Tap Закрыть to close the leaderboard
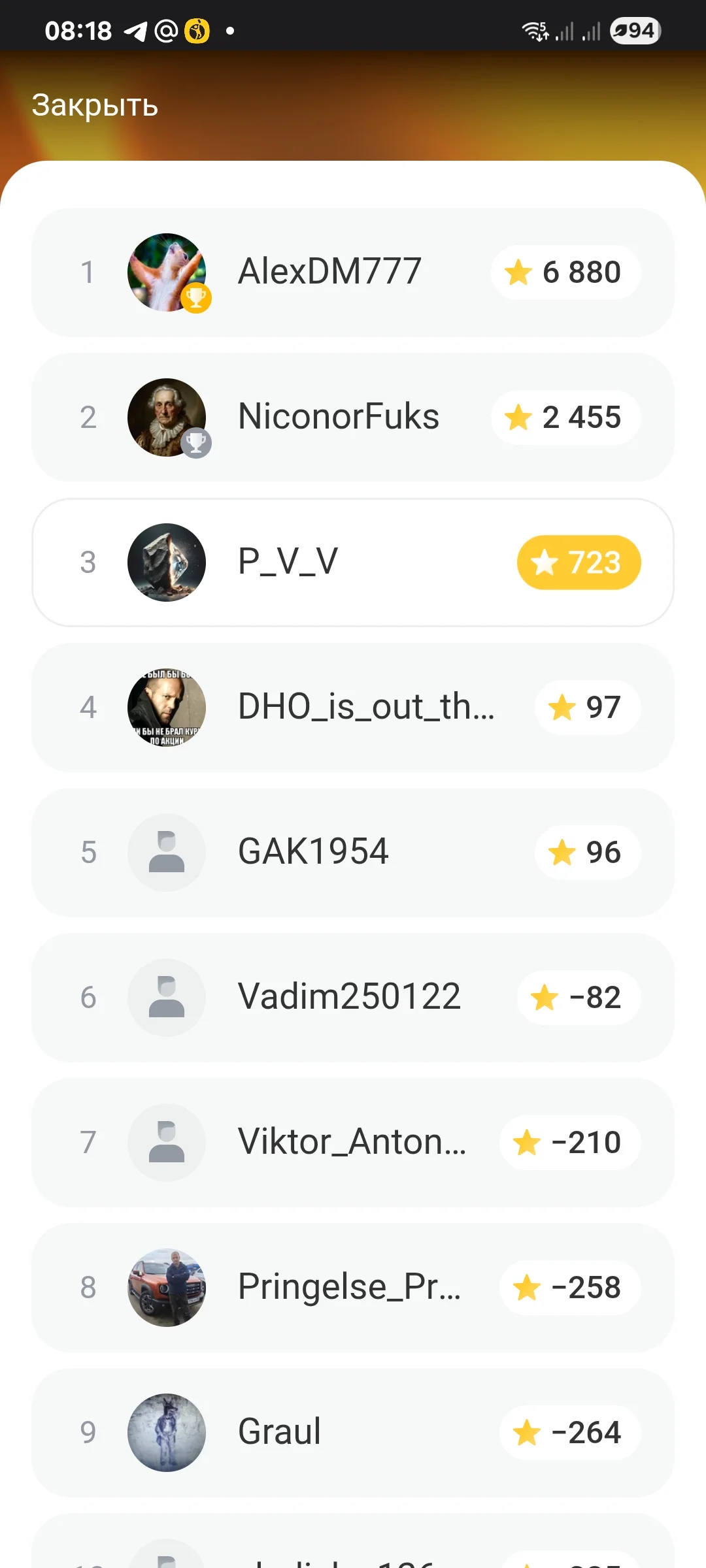This screenshot has height=1568, width=706. (95, 105)
